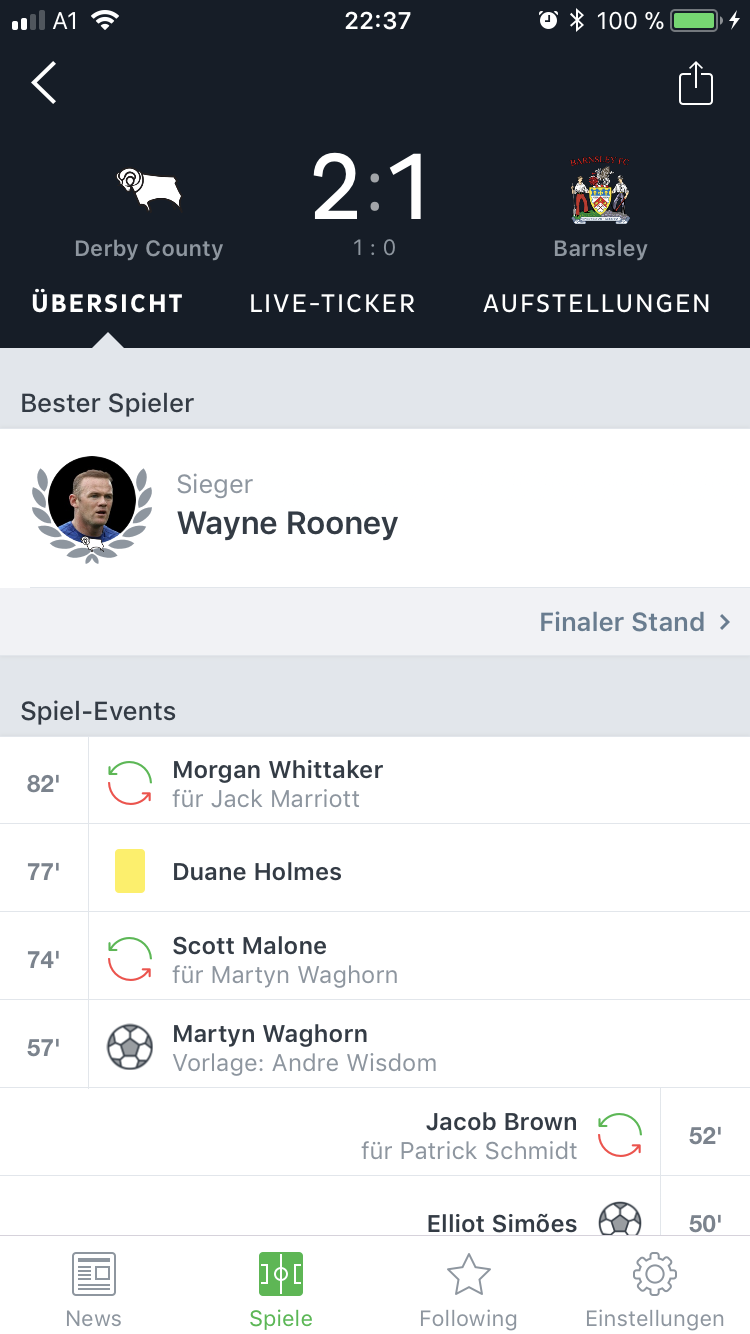View Finaler Stand results
The image size is (750, 1334).
[x=635, y=622]
